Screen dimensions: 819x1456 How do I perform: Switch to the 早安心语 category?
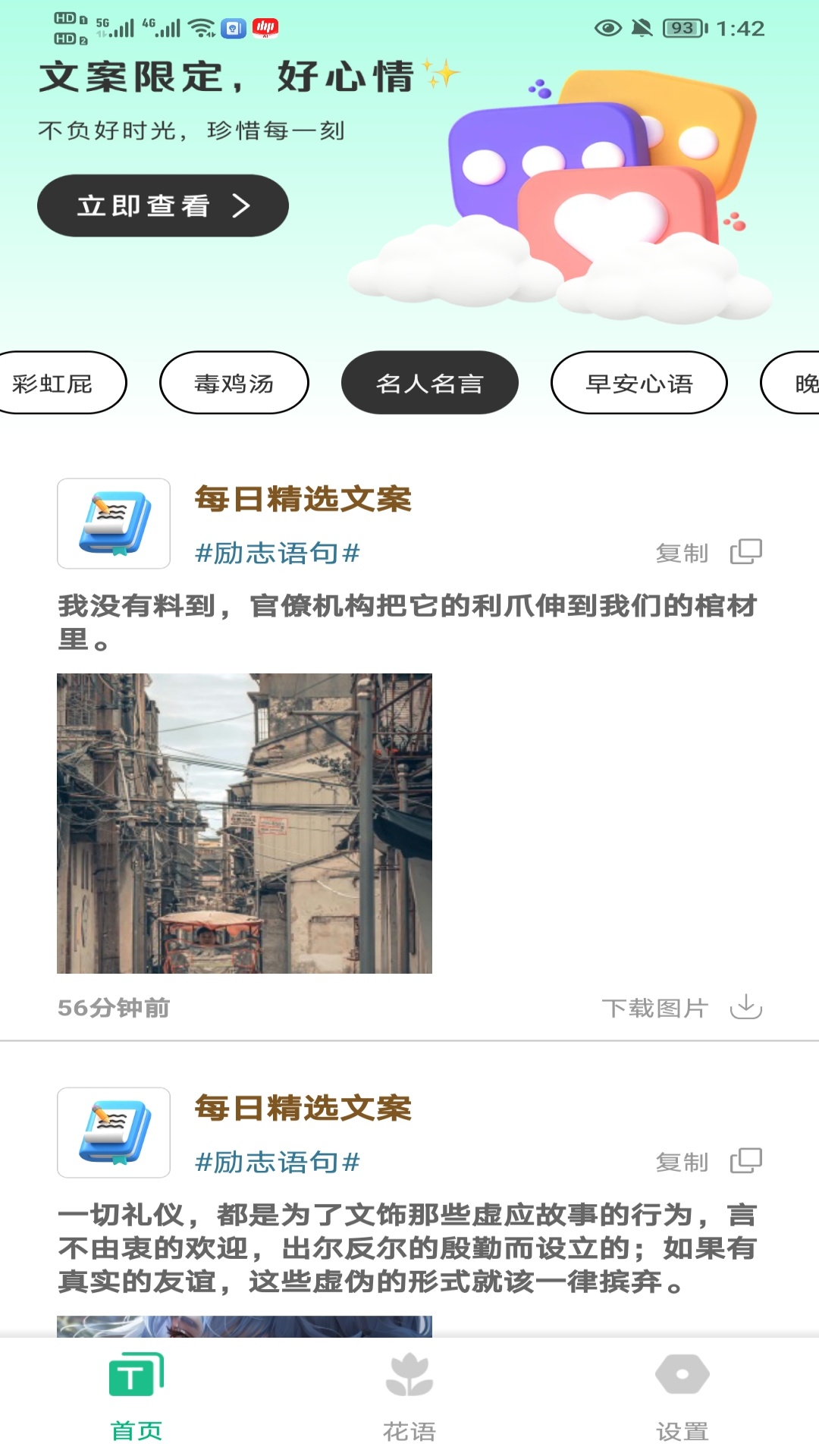pyautogui.click(x=639, y=383)
